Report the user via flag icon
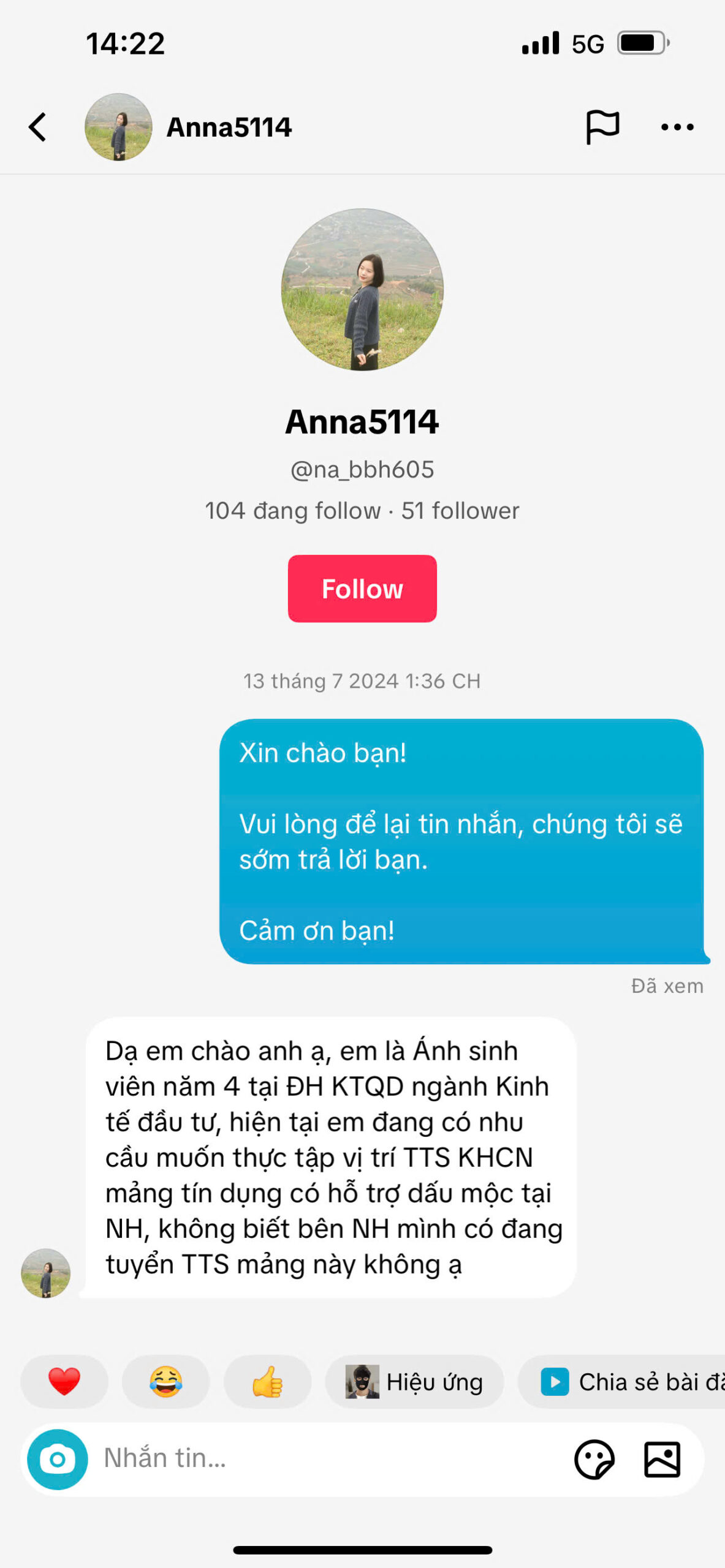 [x=602, y=127]
